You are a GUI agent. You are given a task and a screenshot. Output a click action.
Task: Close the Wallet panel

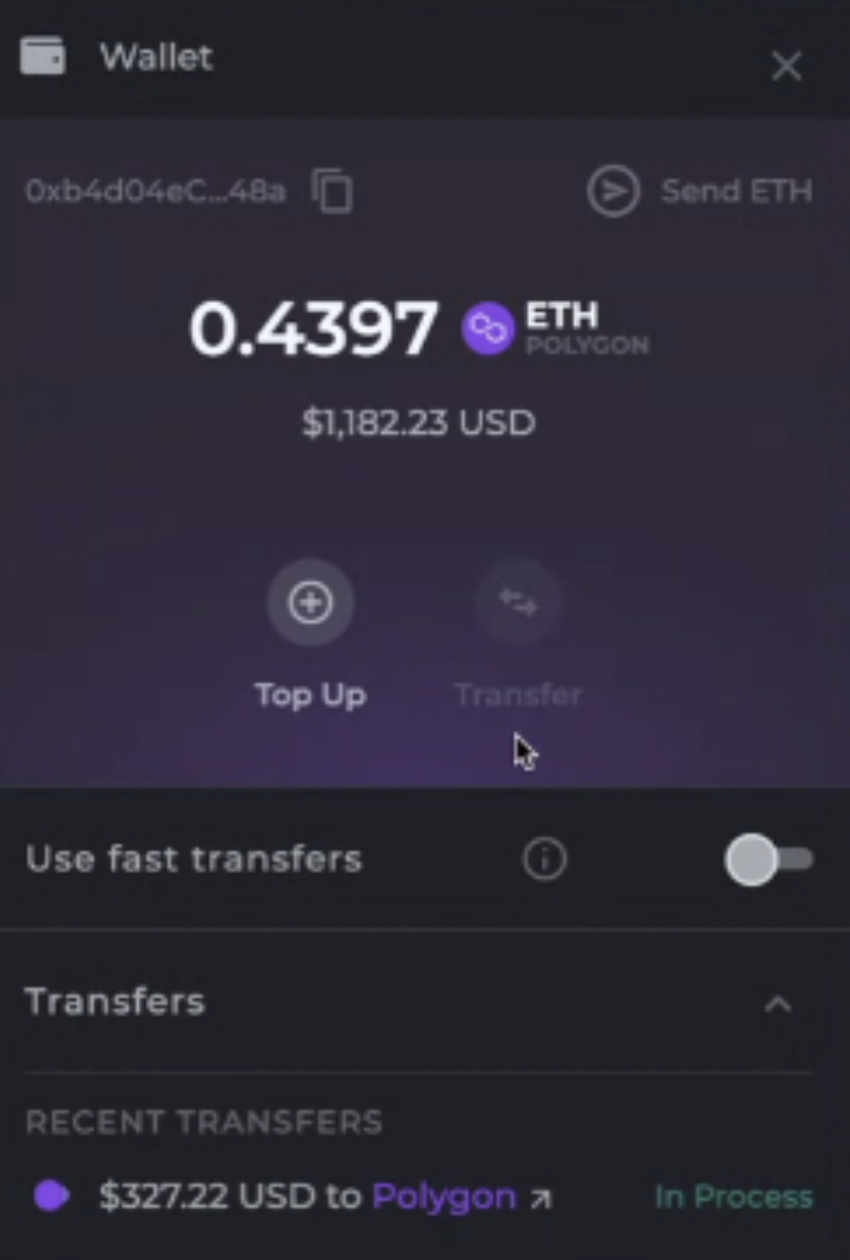tap(786, 67)
